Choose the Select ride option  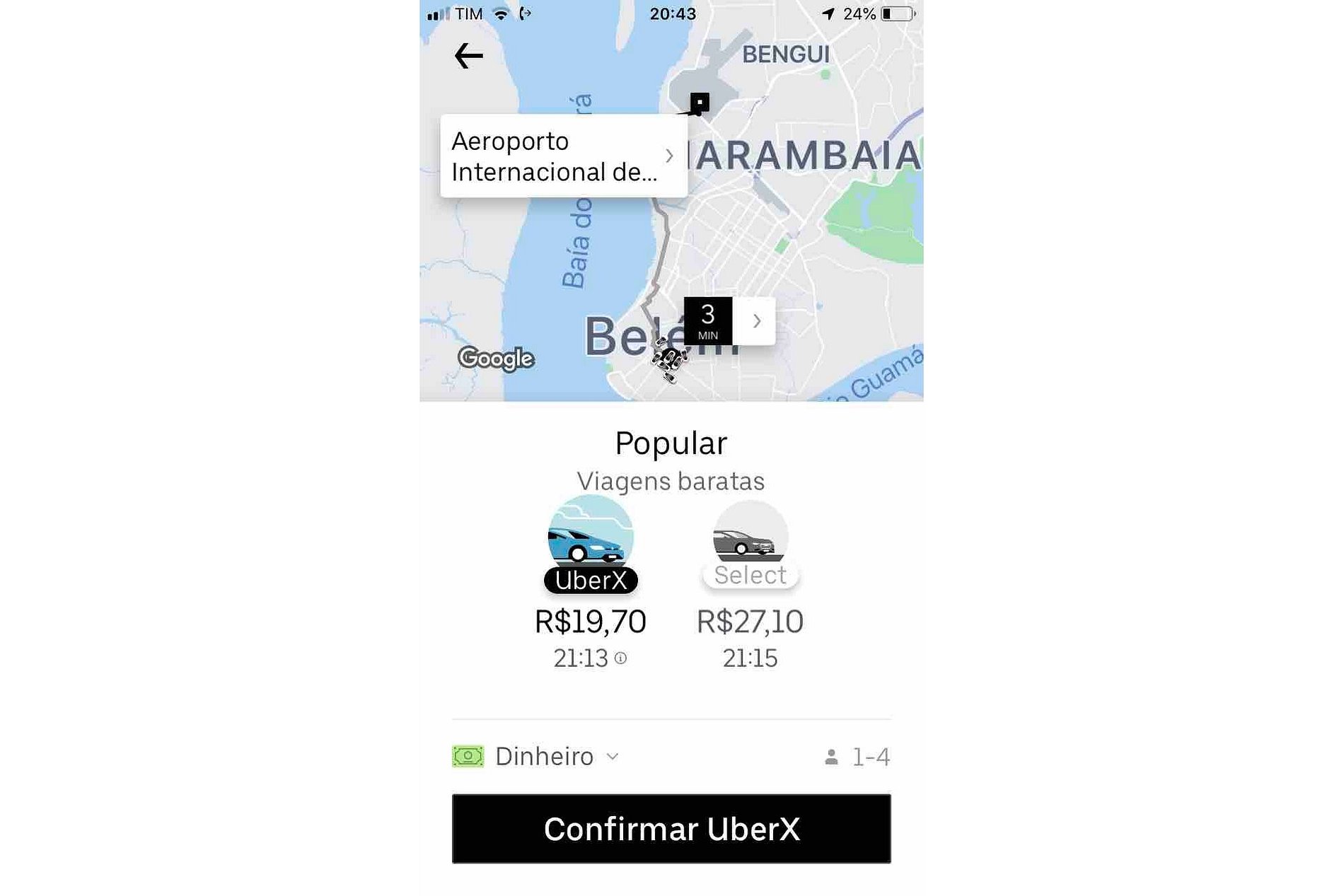click(750, 545)
